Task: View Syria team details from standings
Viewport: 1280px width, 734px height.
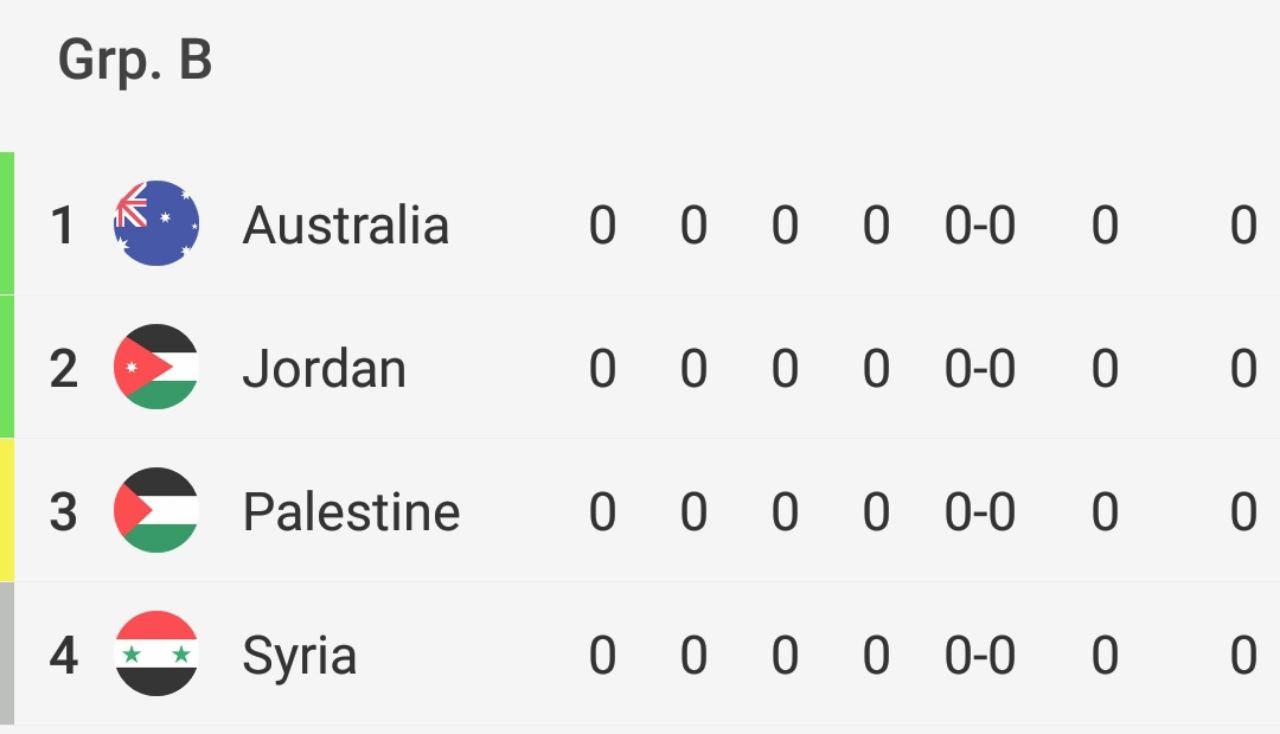Action: pos(299,656)
